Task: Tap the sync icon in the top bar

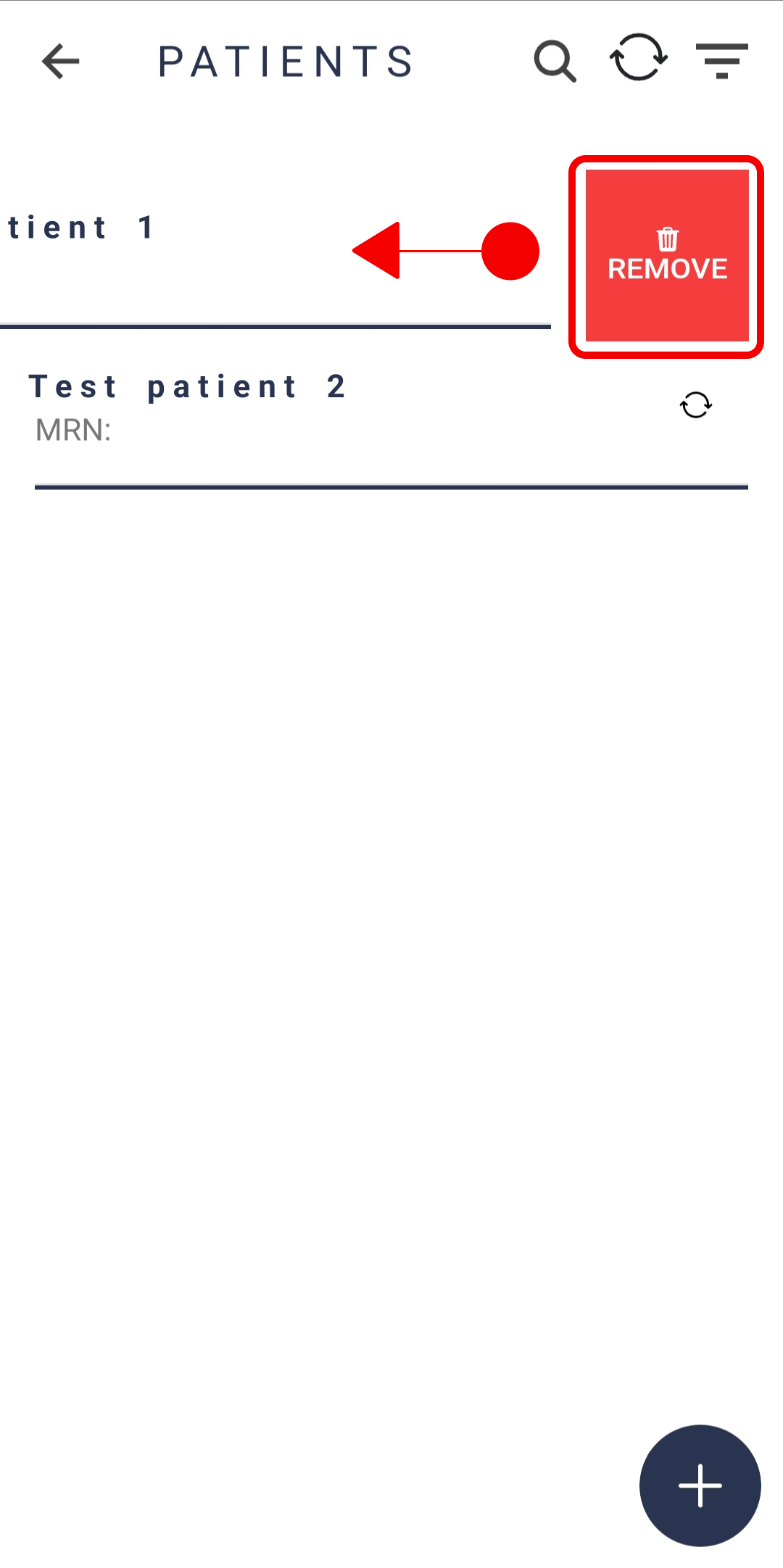Action: (639, 57)
